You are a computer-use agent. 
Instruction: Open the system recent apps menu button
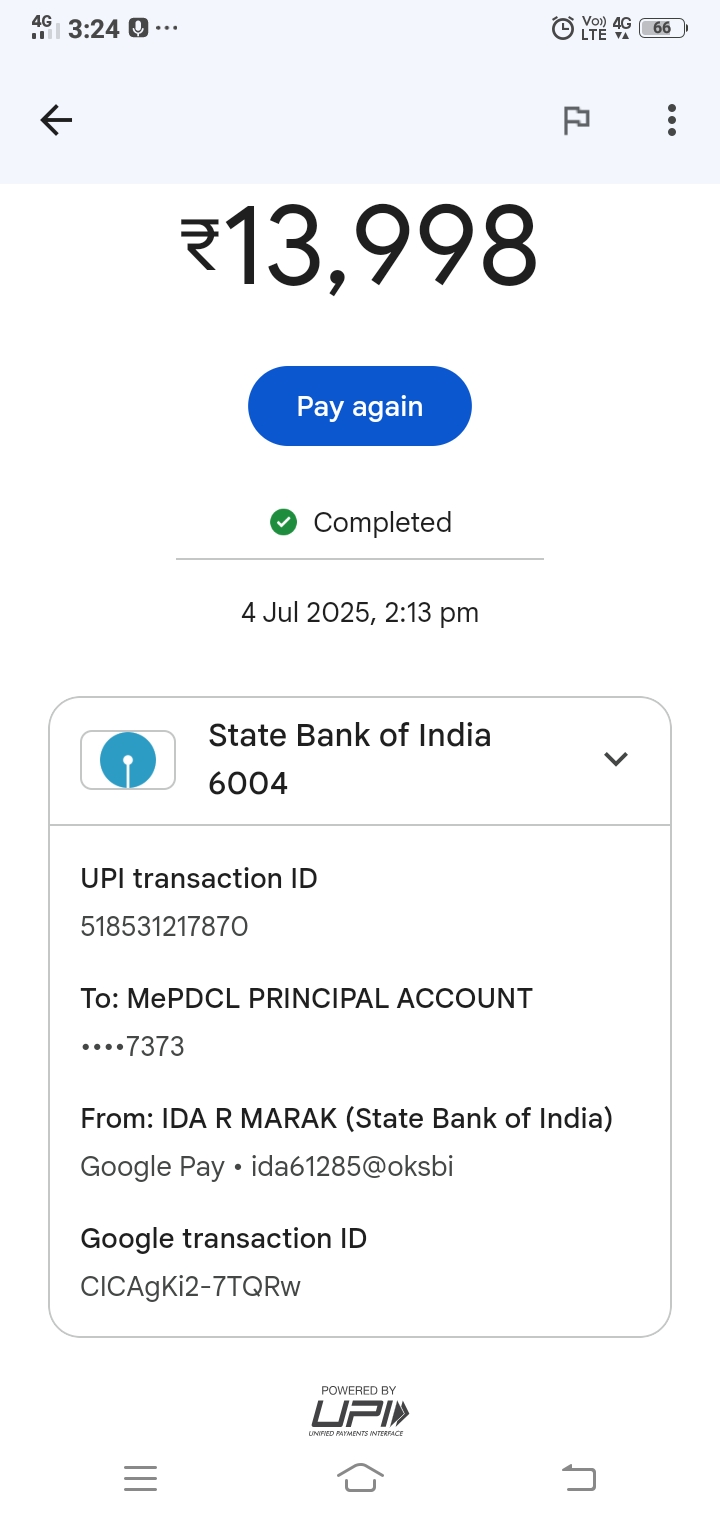point(140,1478)
